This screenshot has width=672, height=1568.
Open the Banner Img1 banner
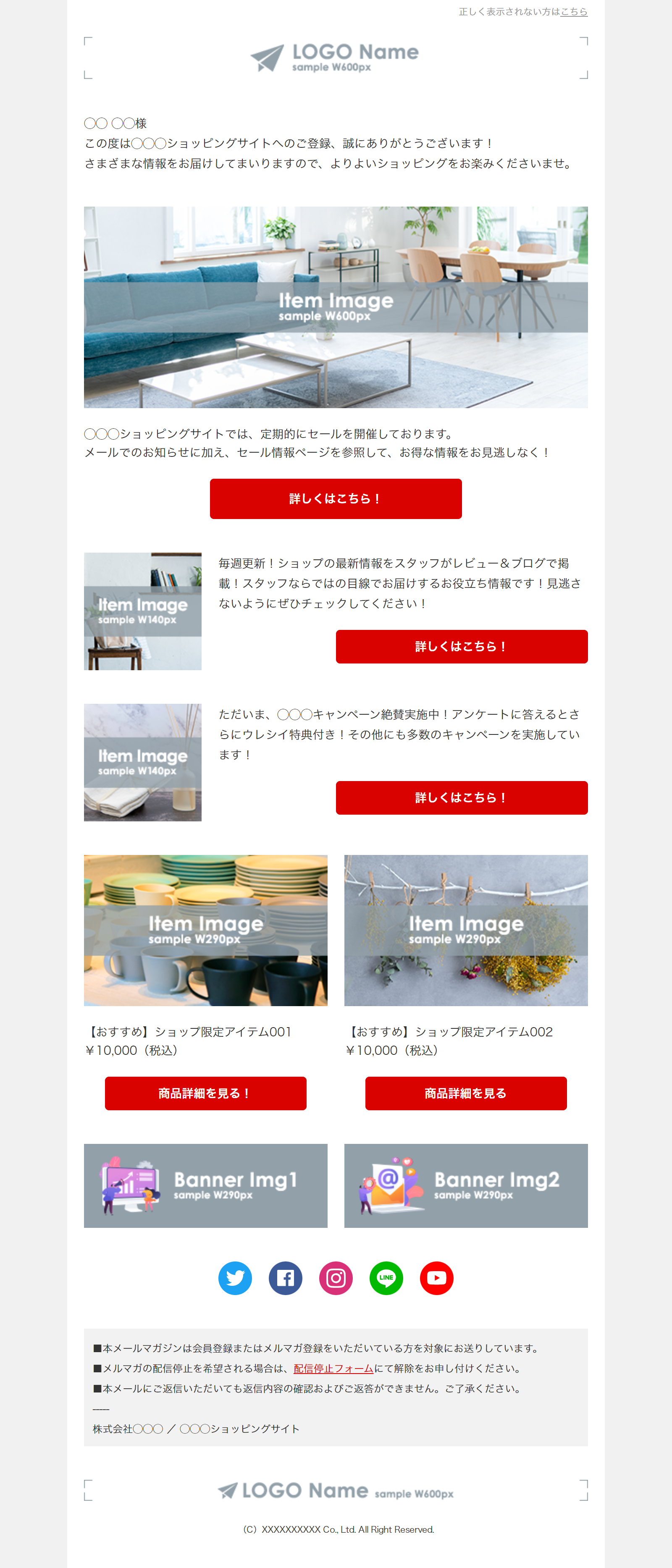[205, 1186]
